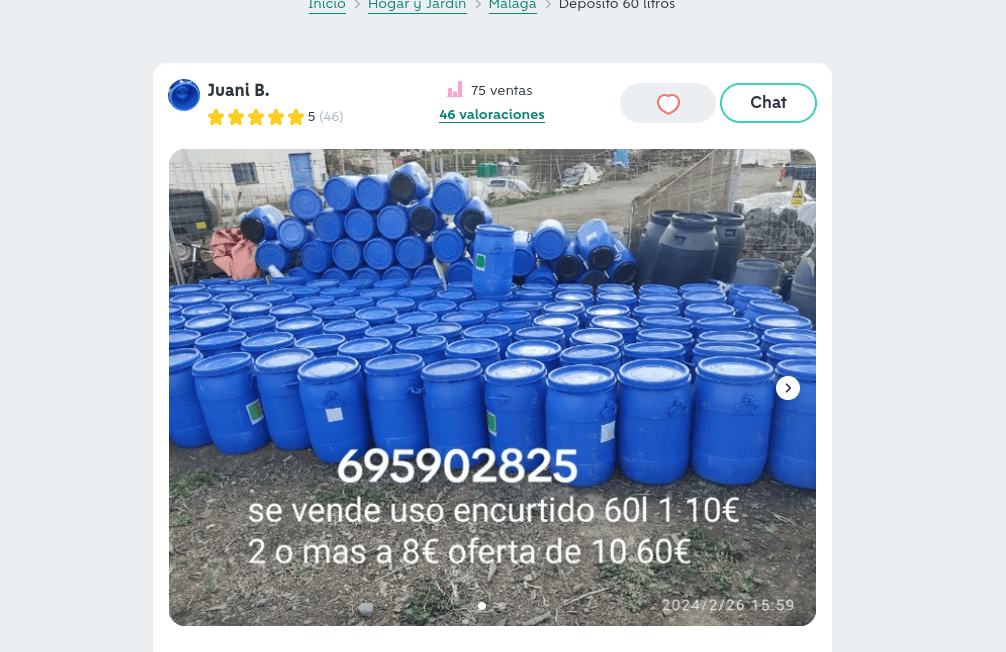This screenshot has height=652, width=1006.
Task: Open the Málaga breadcrumb link
Action: pyautogui.click(x=512, y=5)
